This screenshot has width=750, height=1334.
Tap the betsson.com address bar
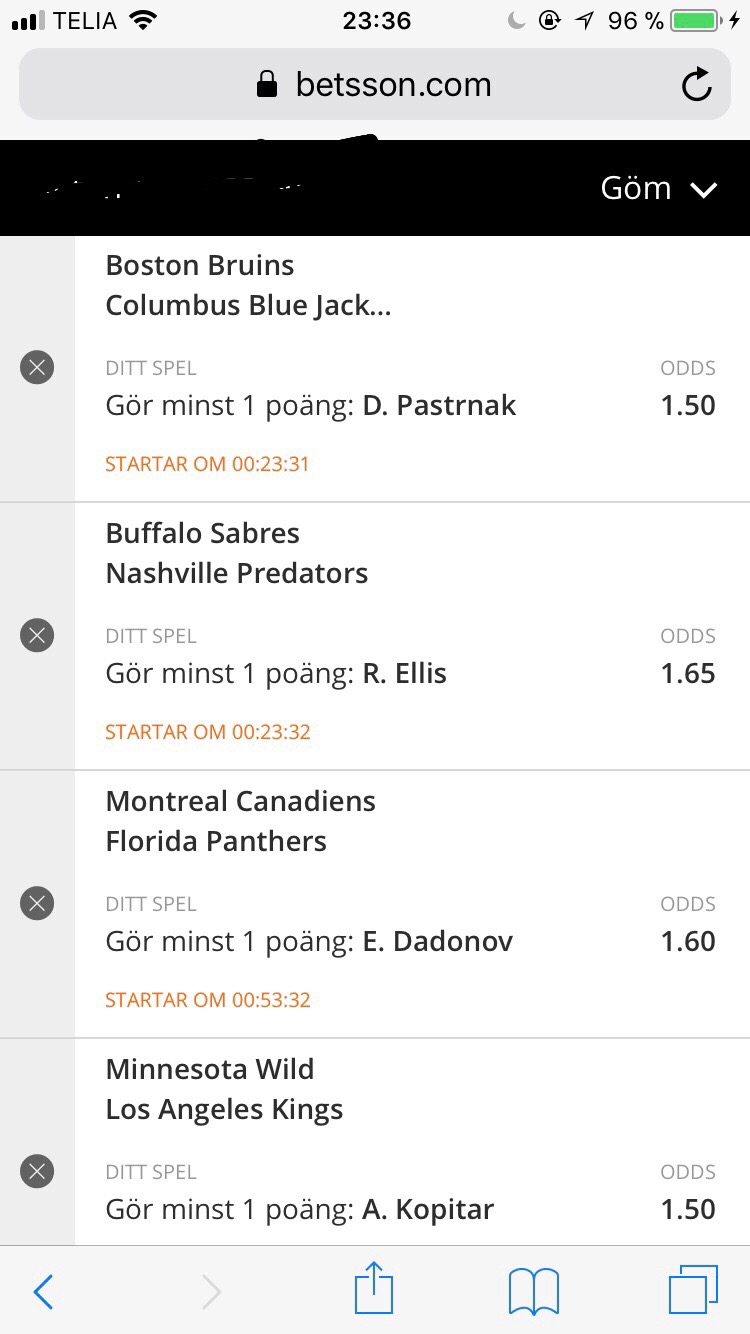tap(374, 85)
